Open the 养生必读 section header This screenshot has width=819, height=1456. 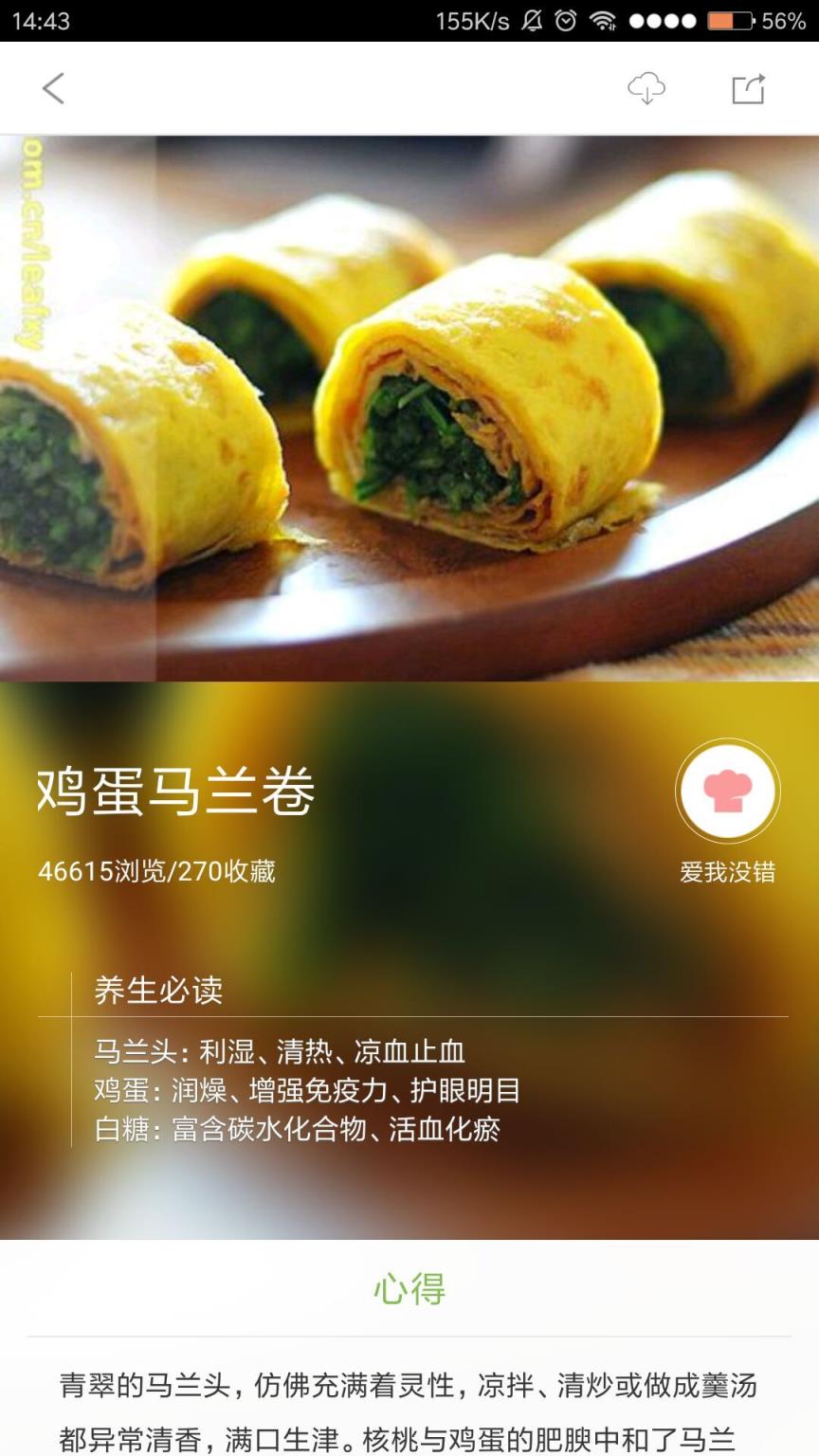coord(157,990)
